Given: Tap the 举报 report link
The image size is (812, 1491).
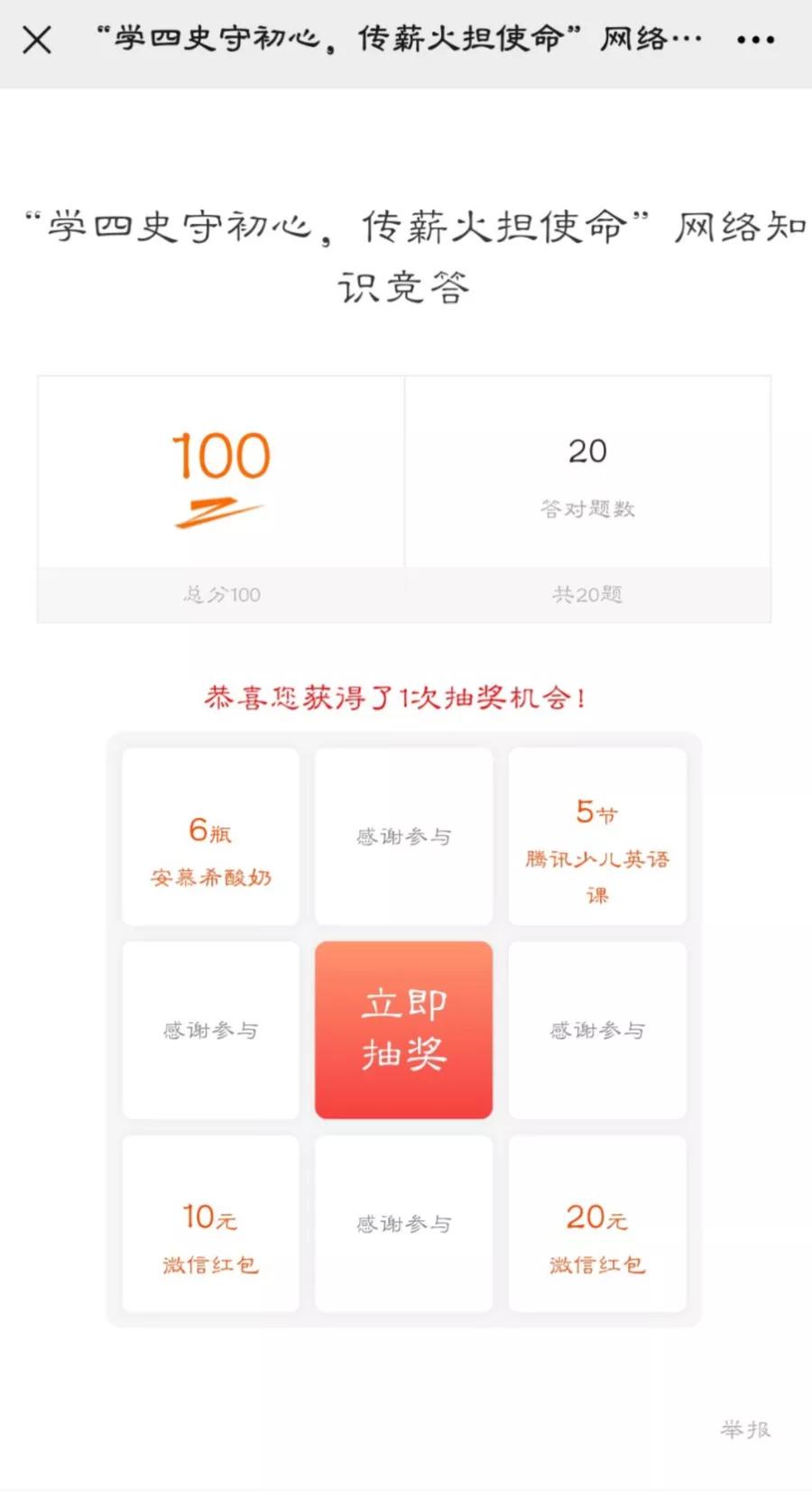Looking at the screenshot, I should pyautogui.click(x=745, y=1430).
